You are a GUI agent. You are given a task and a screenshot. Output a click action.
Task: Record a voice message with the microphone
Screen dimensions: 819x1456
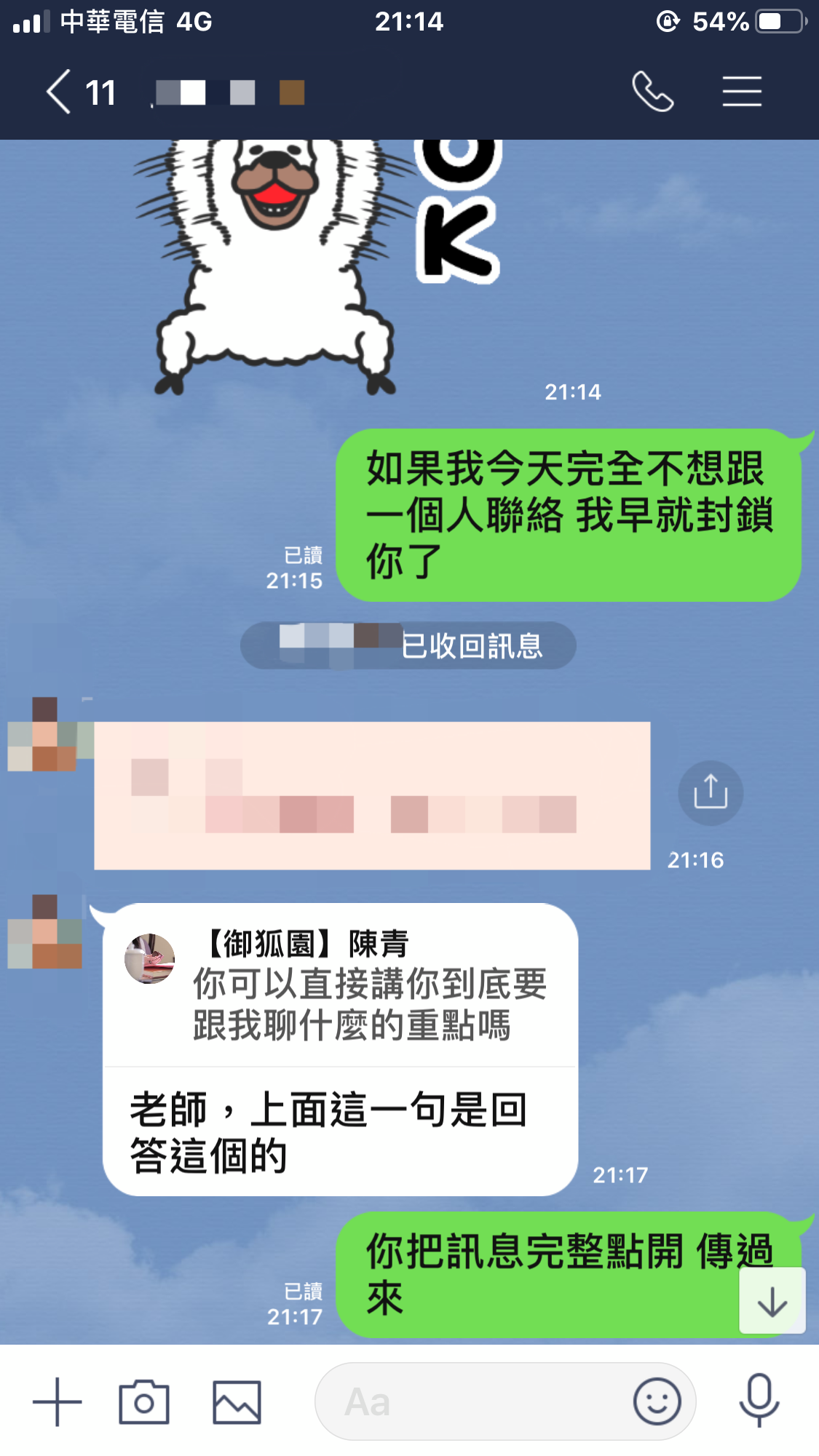759,1400
